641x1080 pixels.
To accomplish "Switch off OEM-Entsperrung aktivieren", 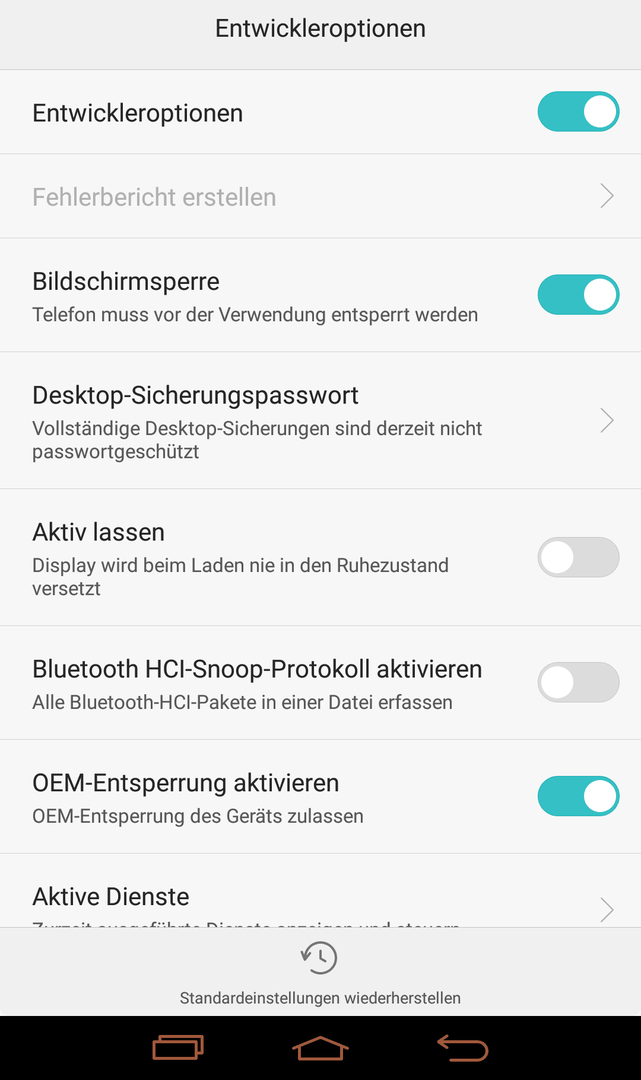I will (x=578, y=796).
